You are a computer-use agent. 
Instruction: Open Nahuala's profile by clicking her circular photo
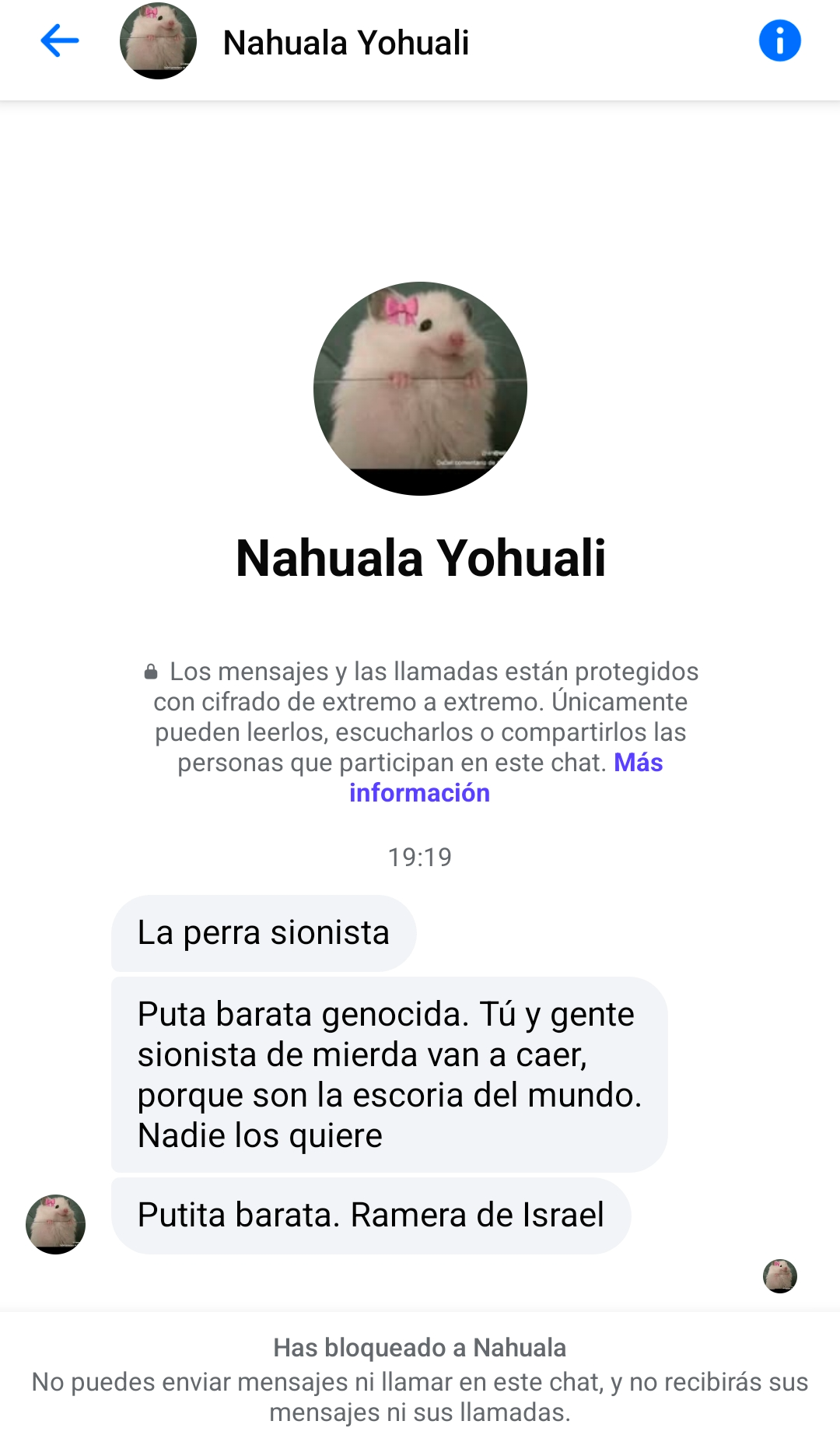tap(420, 387)
